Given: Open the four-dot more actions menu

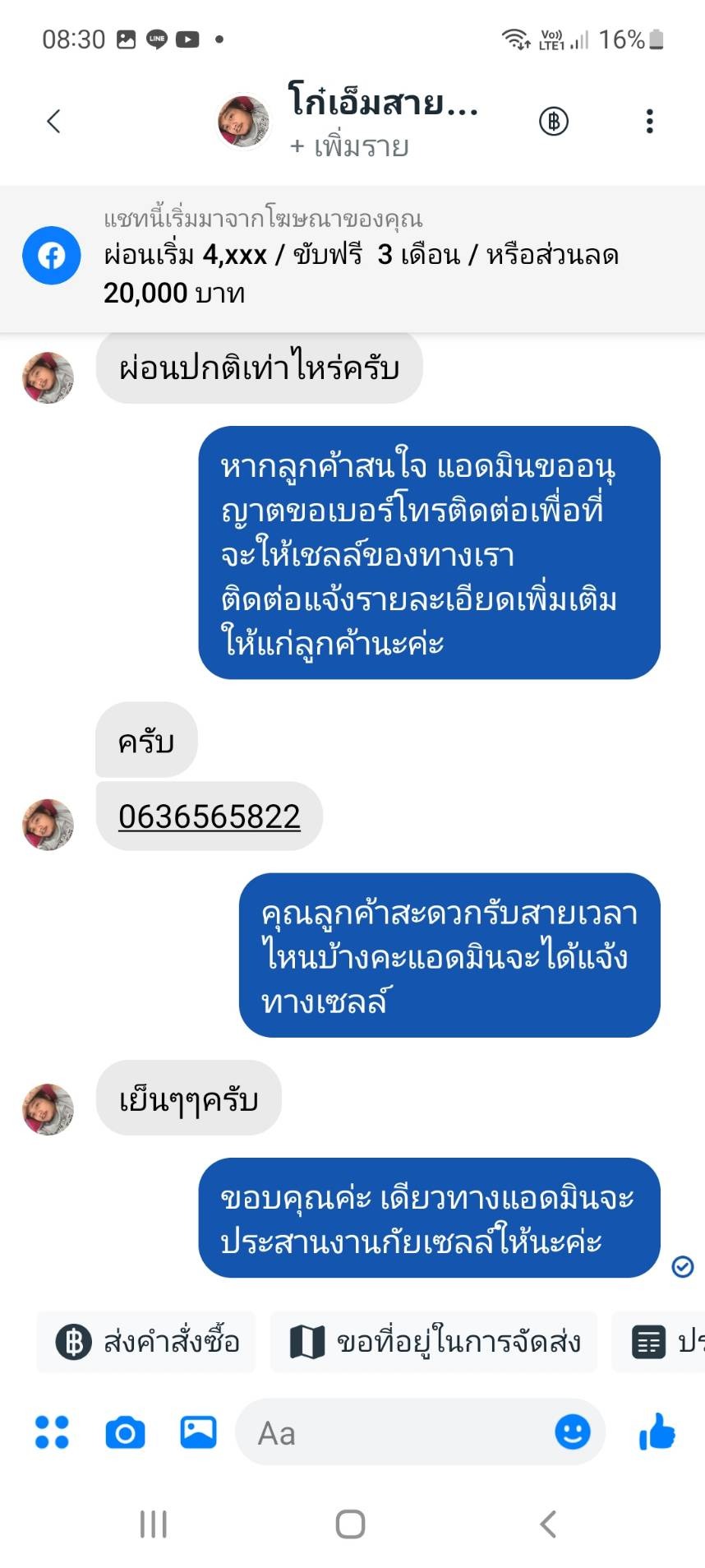Looking at the screenshot, I should click(52, 1432).
